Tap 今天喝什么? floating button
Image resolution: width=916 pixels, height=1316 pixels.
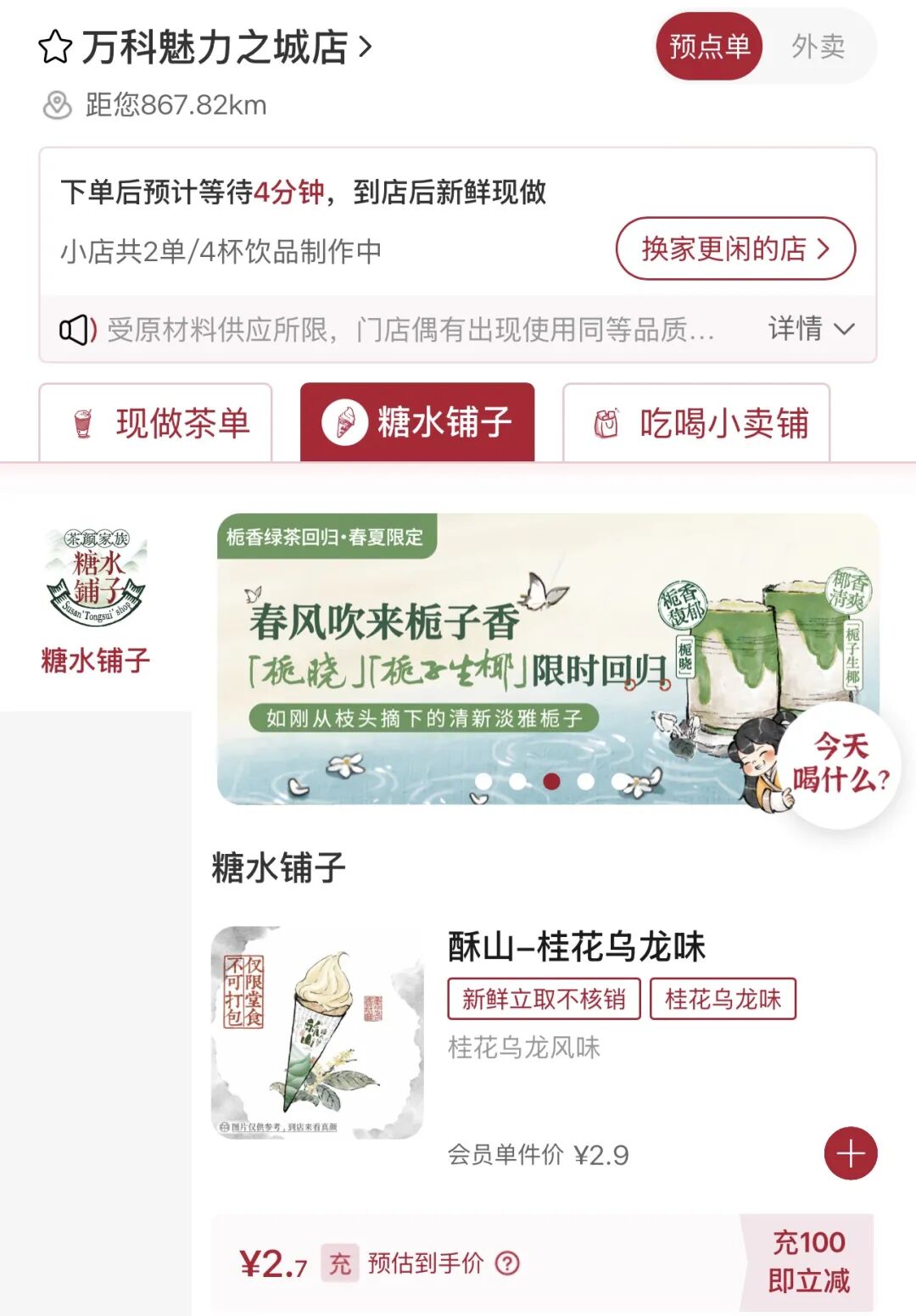tap(841, 763)
